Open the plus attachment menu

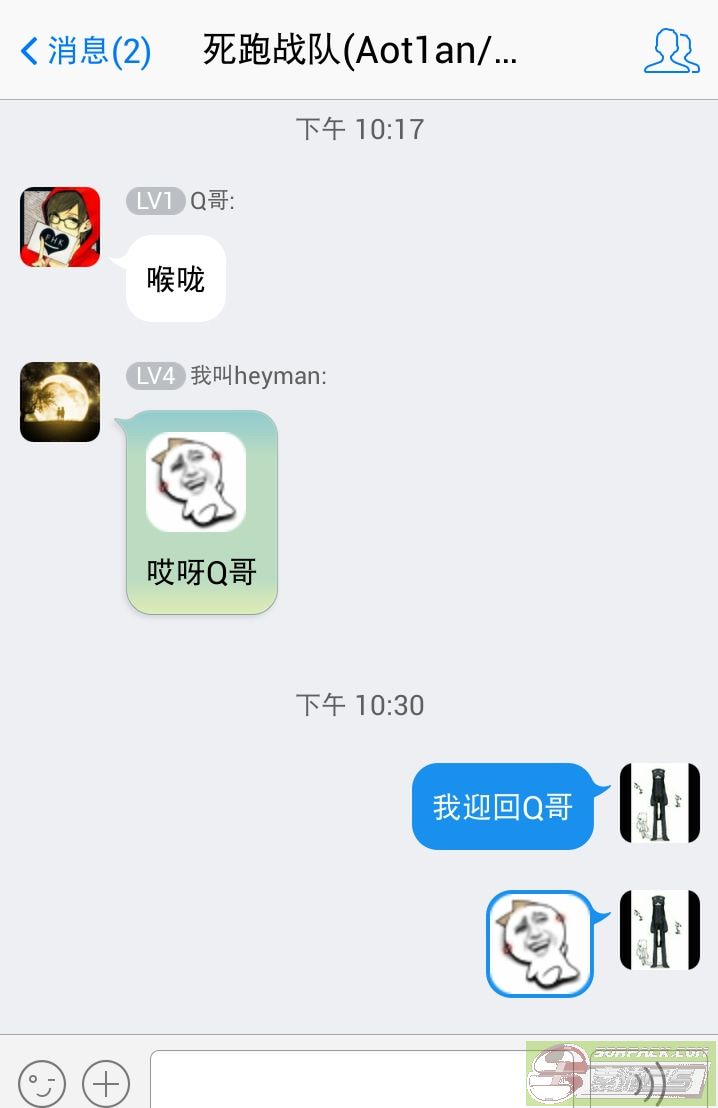pos(106,1083)
